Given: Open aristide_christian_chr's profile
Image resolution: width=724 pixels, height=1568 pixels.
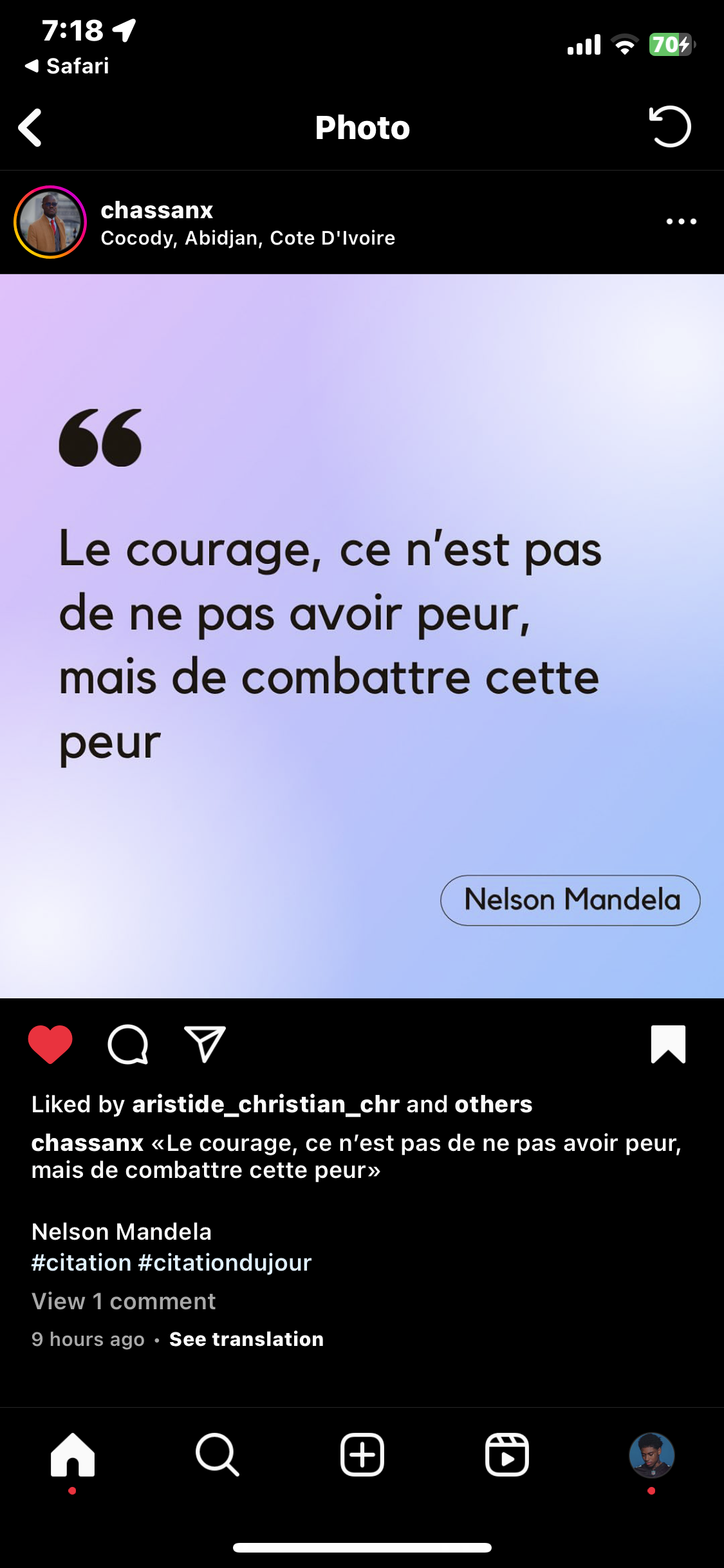Looking at the screenshot, I should tap(266, 1105).
